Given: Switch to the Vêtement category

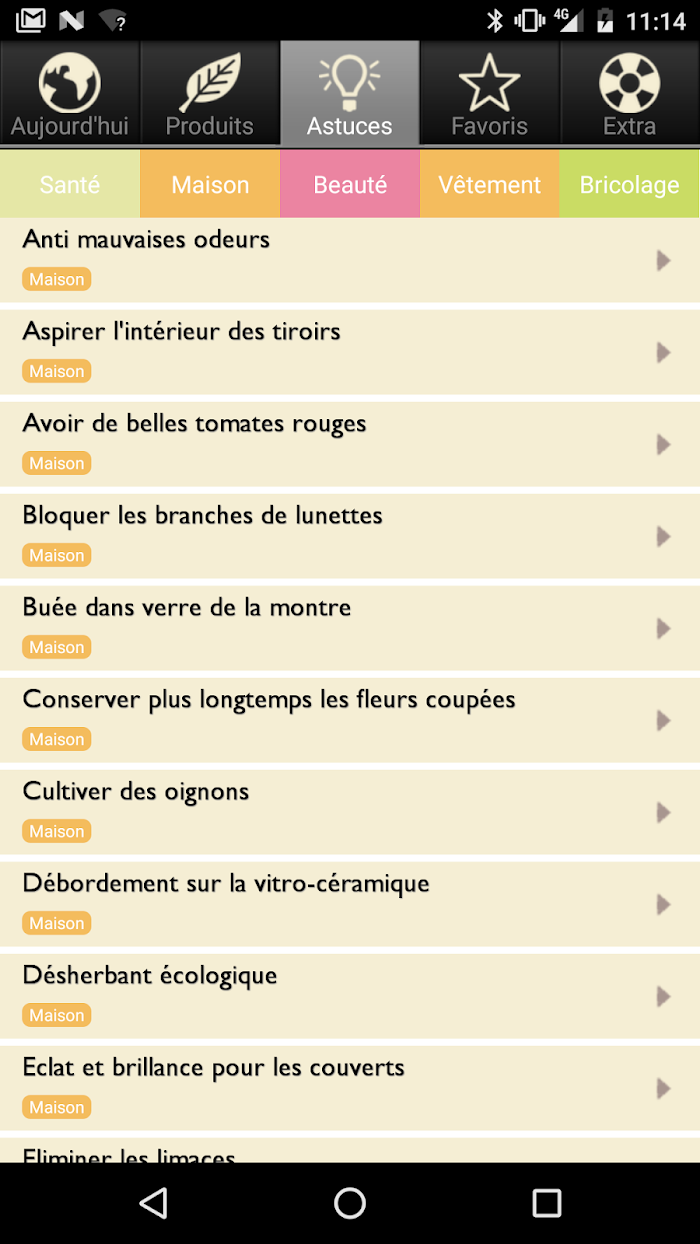Looking at the screenshot, I should pos(490,184).
